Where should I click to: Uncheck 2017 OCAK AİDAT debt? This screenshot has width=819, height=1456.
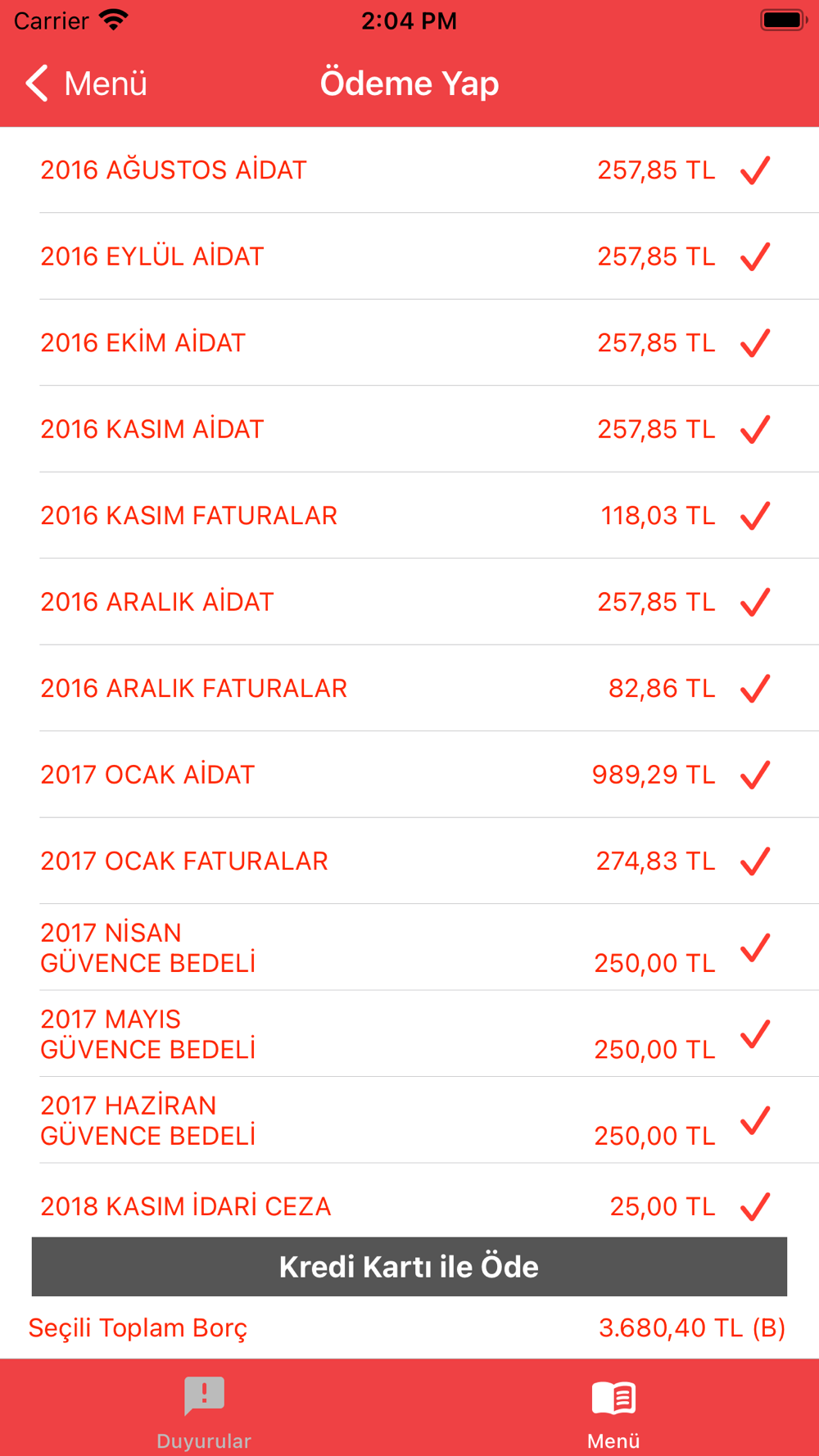pyautogui.click(x=409, y=775)
